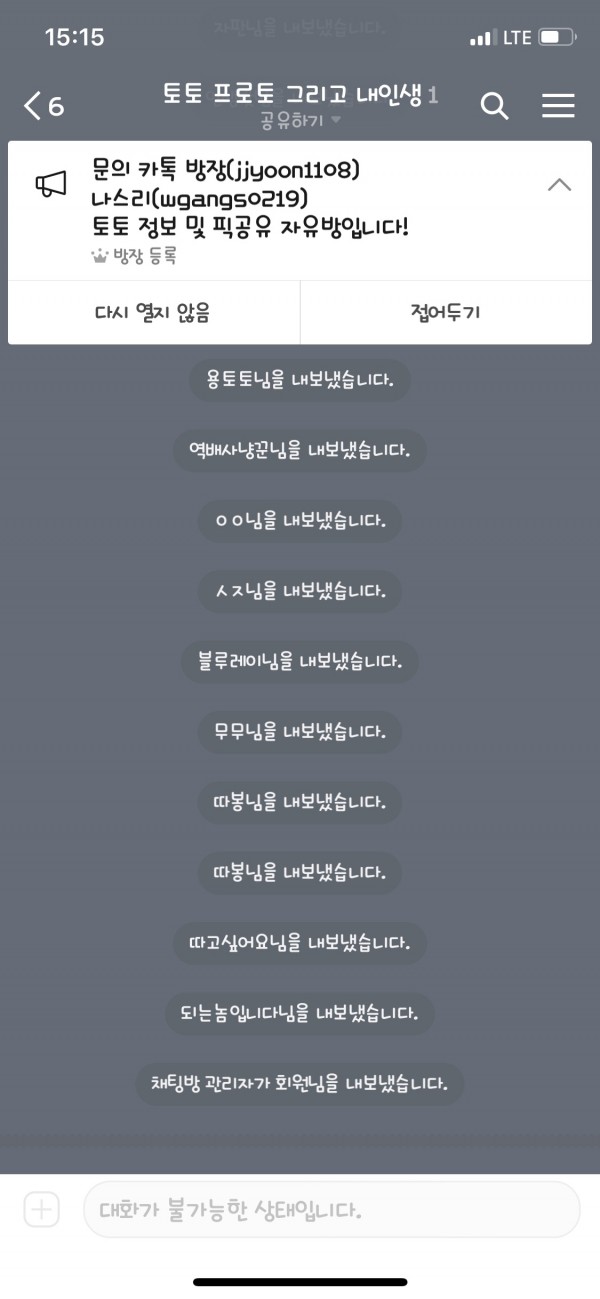The width and height of the screenshot is (600, 1299).
Task: Search within this chat room
Action: (x=495, y=106)
